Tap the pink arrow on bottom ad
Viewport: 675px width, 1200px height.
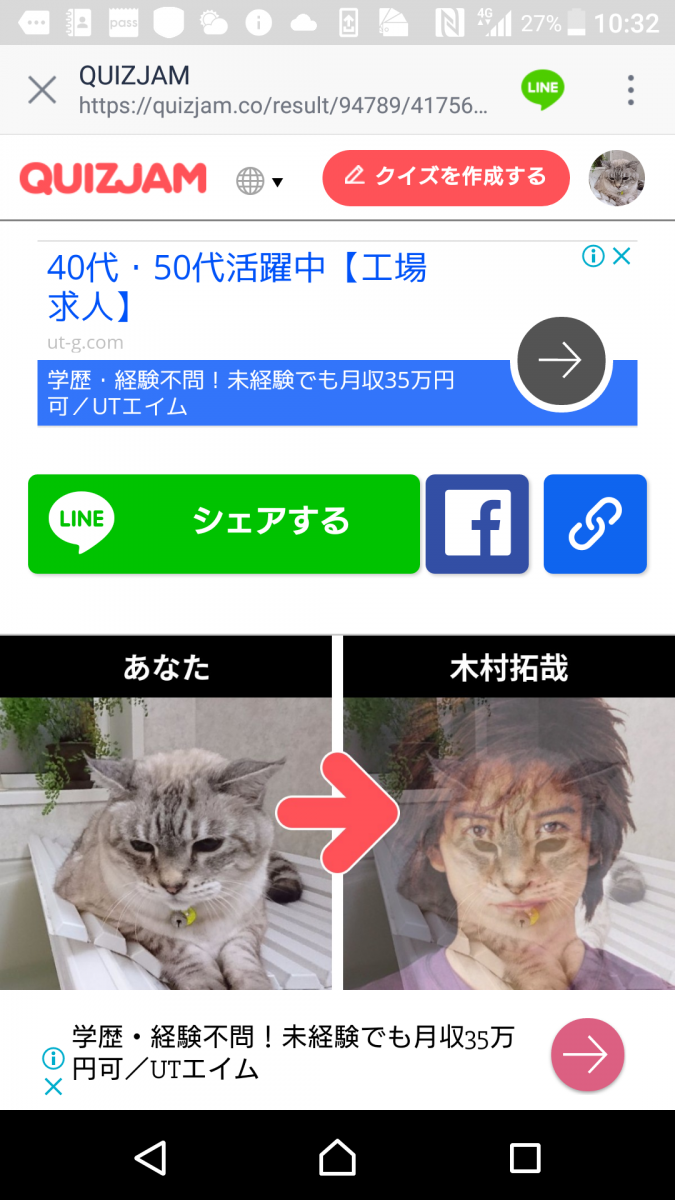click(587, 1055)
